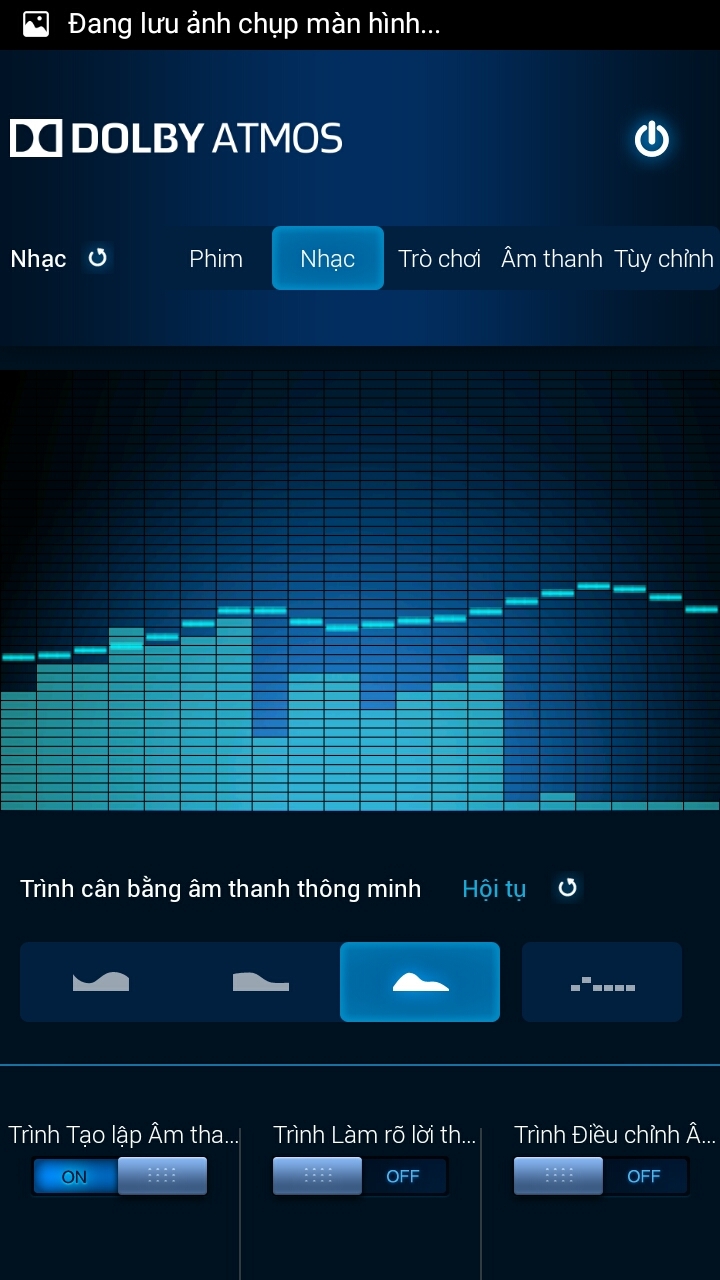Open the Tùy chỉnh custom profile
Image resolution: width=720 pixels, height=1280 pixels.
pos(663,259)
